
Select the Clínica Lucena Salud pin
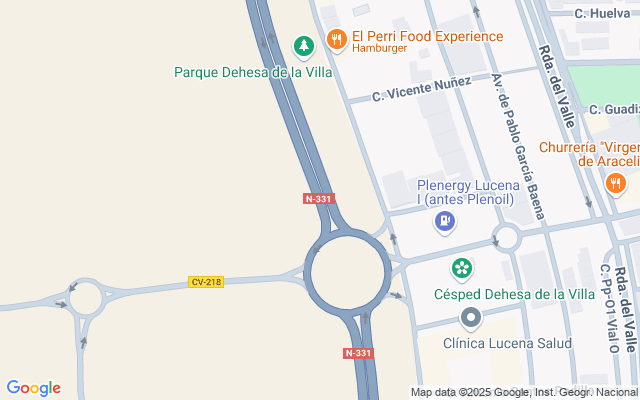(471, 319)
